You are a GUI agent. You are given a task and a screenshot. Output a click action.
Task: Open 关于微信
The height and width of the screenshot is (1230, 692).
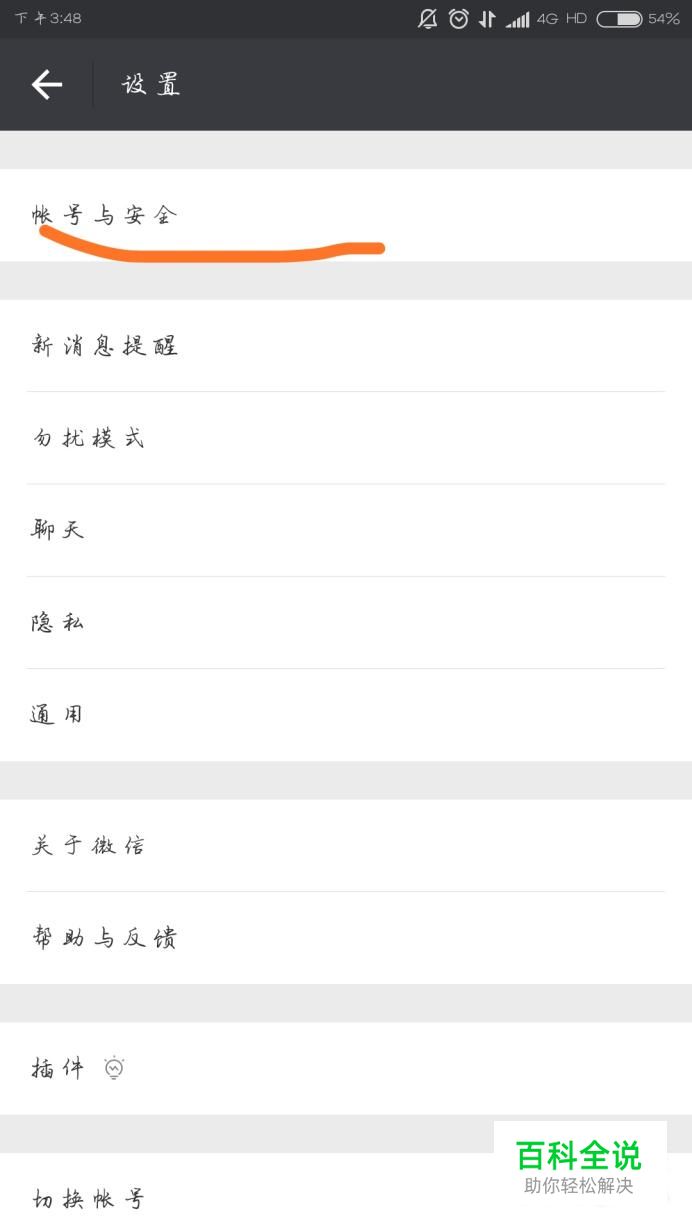[x=346, y=845]
